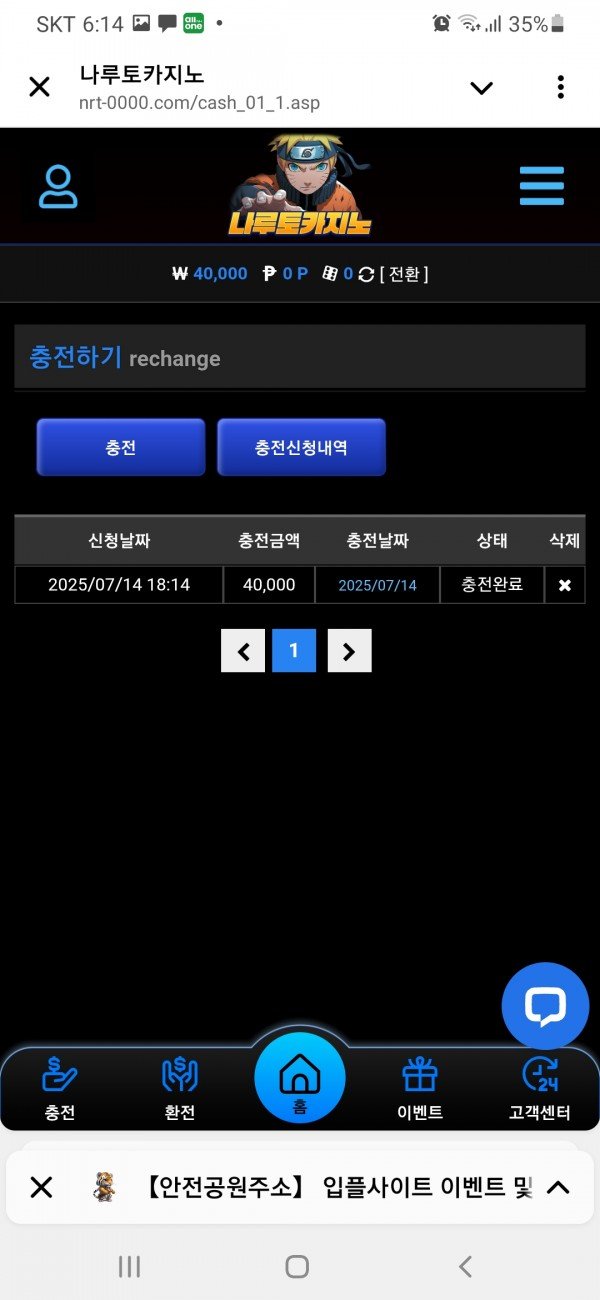Viewport: 600px width, 1300px height.
Task: Open the hamburger menu
Action: point(541,186)
